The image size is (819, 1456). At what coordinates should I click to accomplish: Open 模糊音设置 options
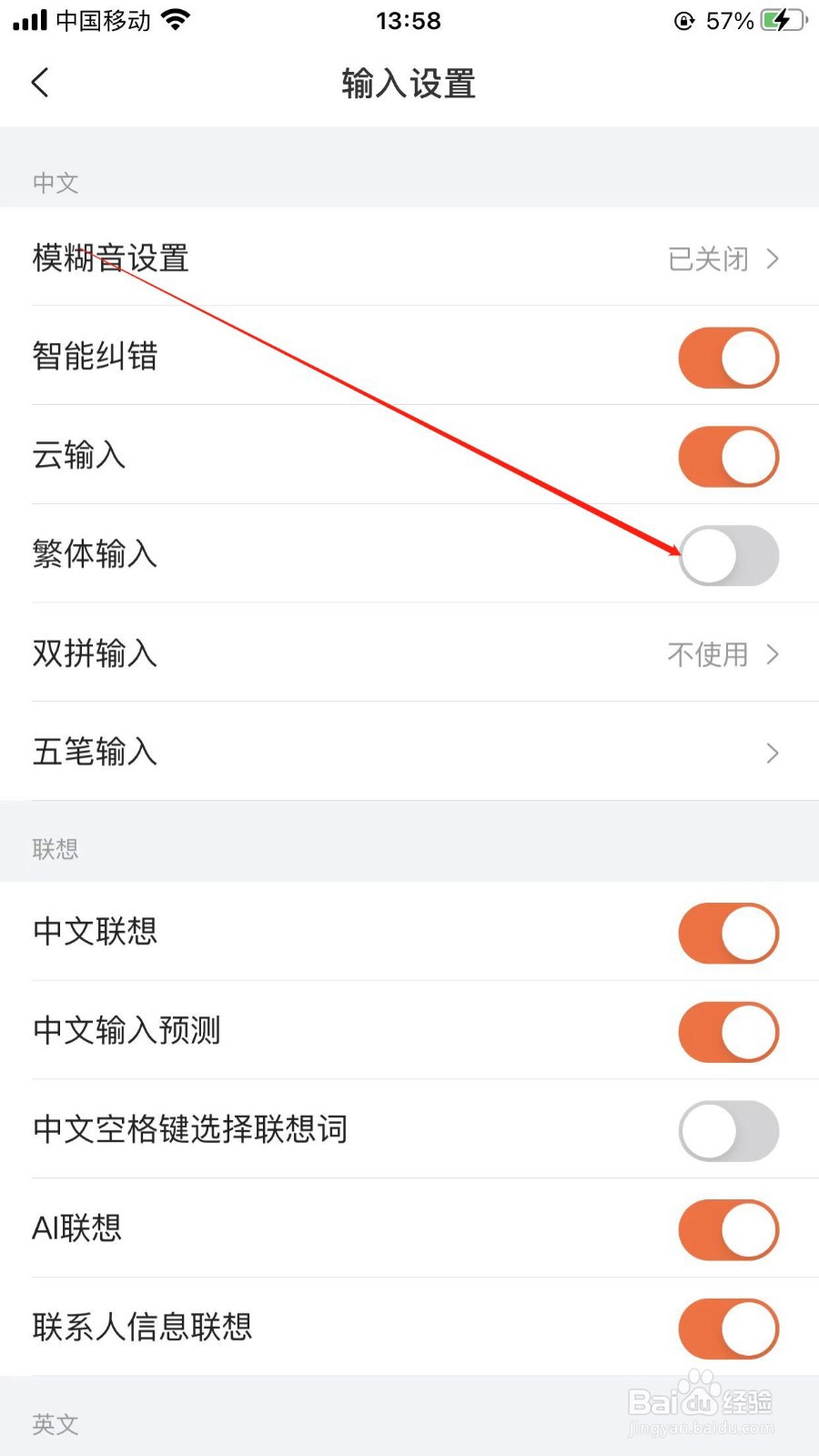tap(409, 259)
